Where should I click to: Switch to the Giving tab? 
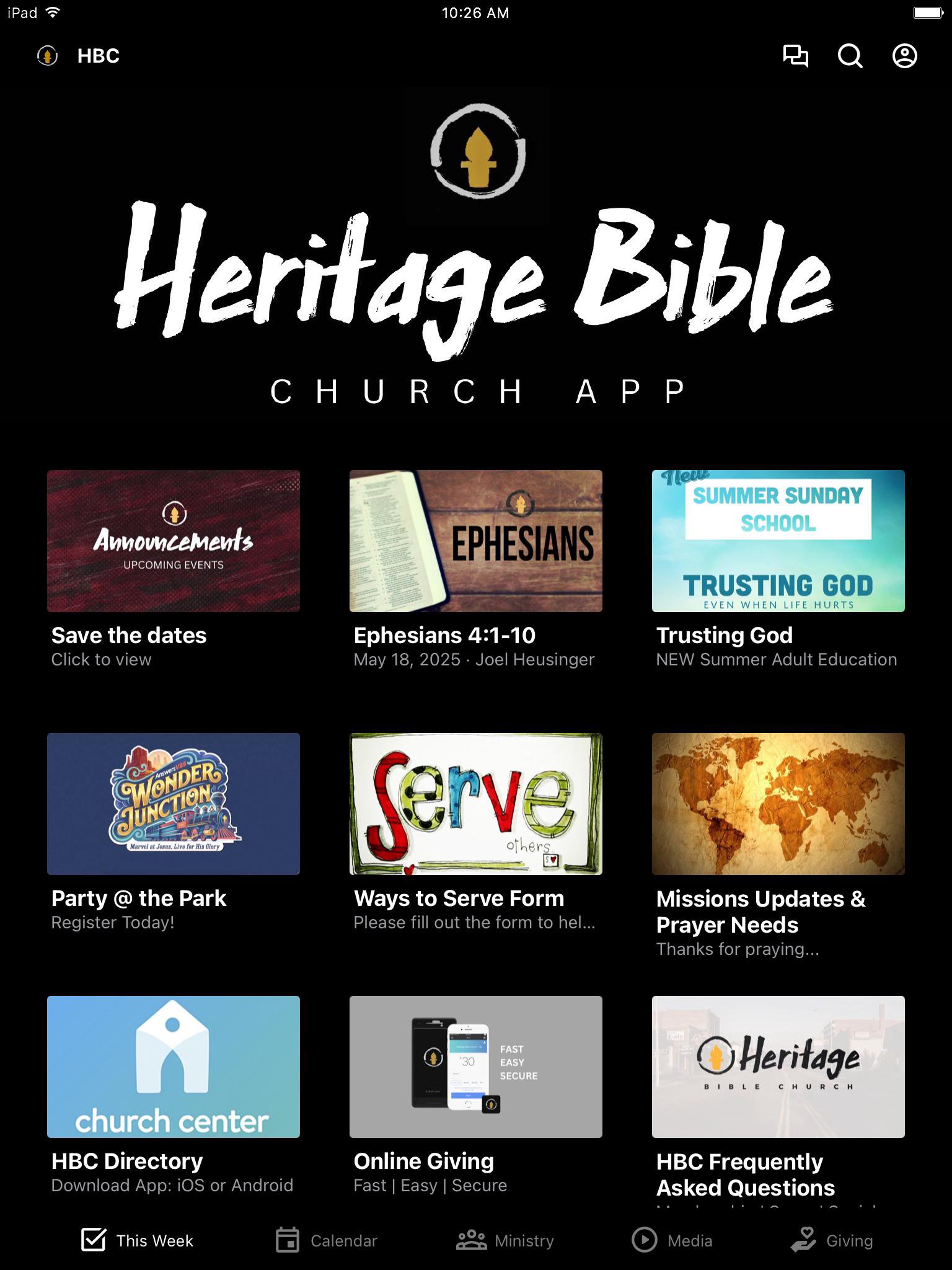pyautogui.click(x=832, y=1240)
